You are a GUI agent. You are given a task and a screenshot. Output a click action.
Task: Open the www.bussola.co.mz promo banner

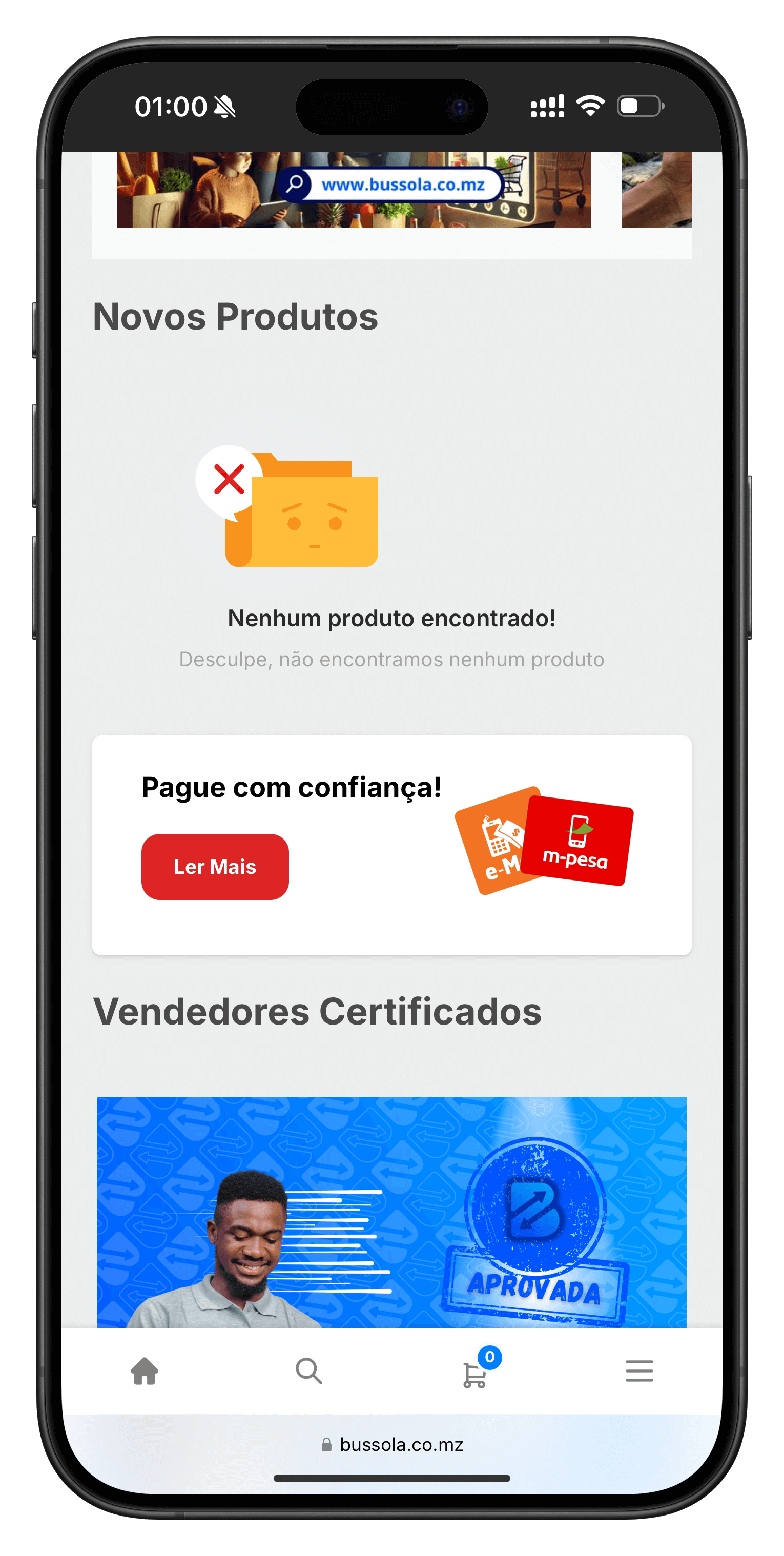click(x=354, y=190)
